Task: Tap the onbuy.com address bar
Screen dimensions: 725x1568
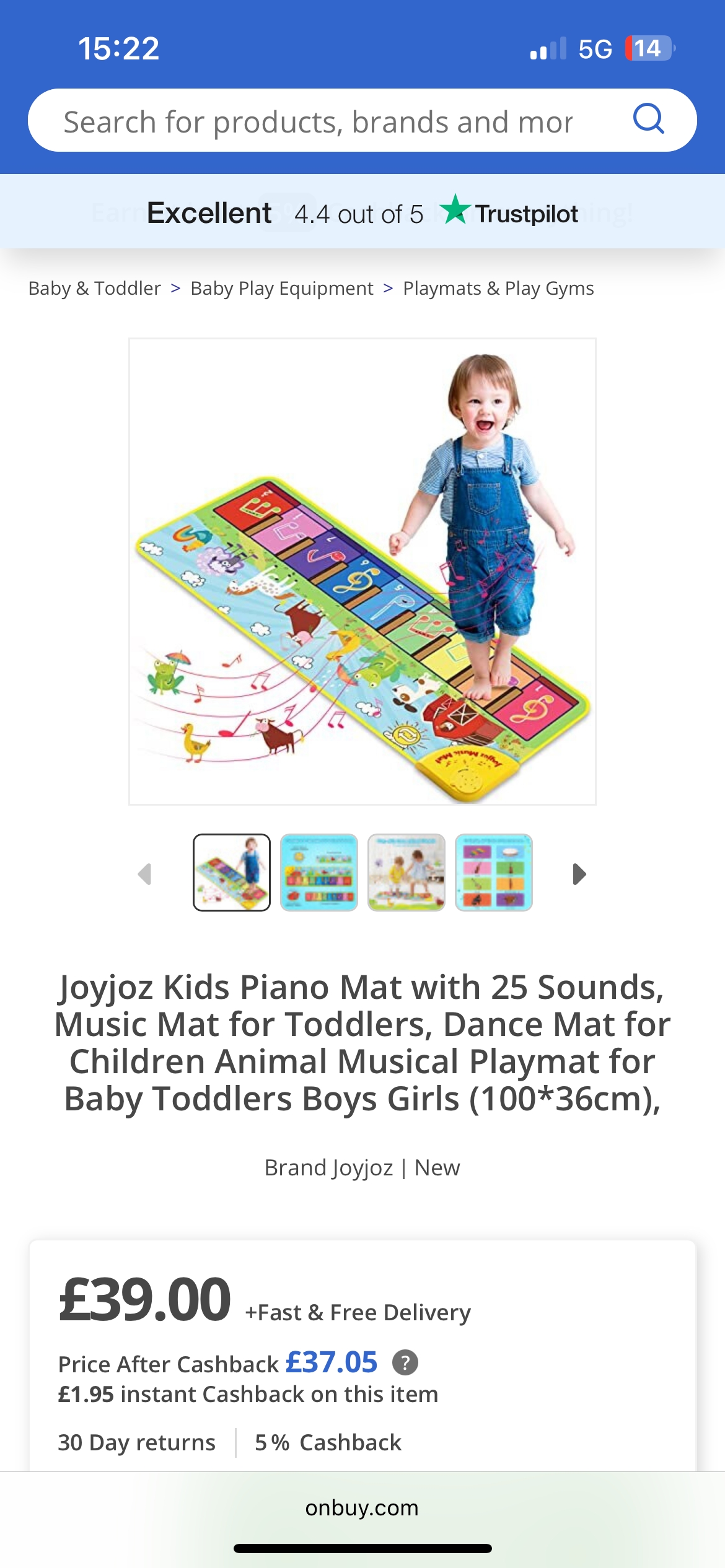Action: [x=362, y=1507]
